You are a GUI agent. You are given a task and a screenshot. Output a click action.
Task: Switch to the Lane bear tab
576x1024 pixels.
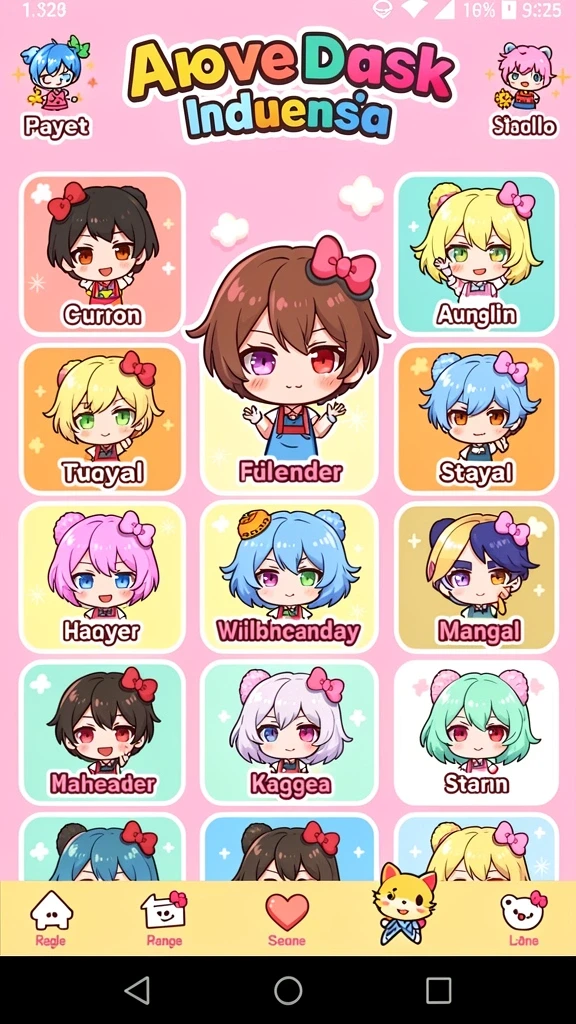pos(524,920)
